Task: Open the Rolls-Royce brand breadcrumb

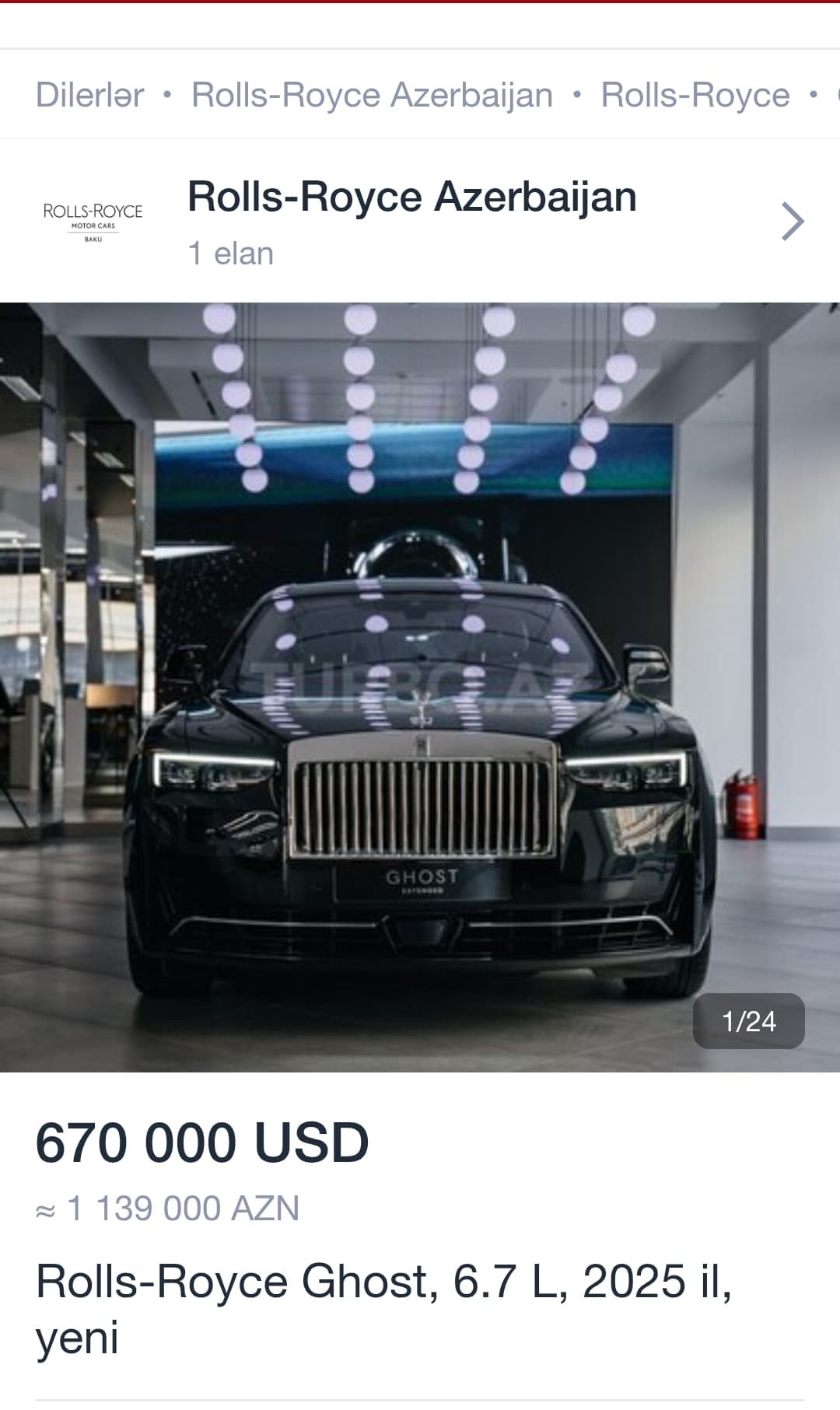Action: click(695, 95)
